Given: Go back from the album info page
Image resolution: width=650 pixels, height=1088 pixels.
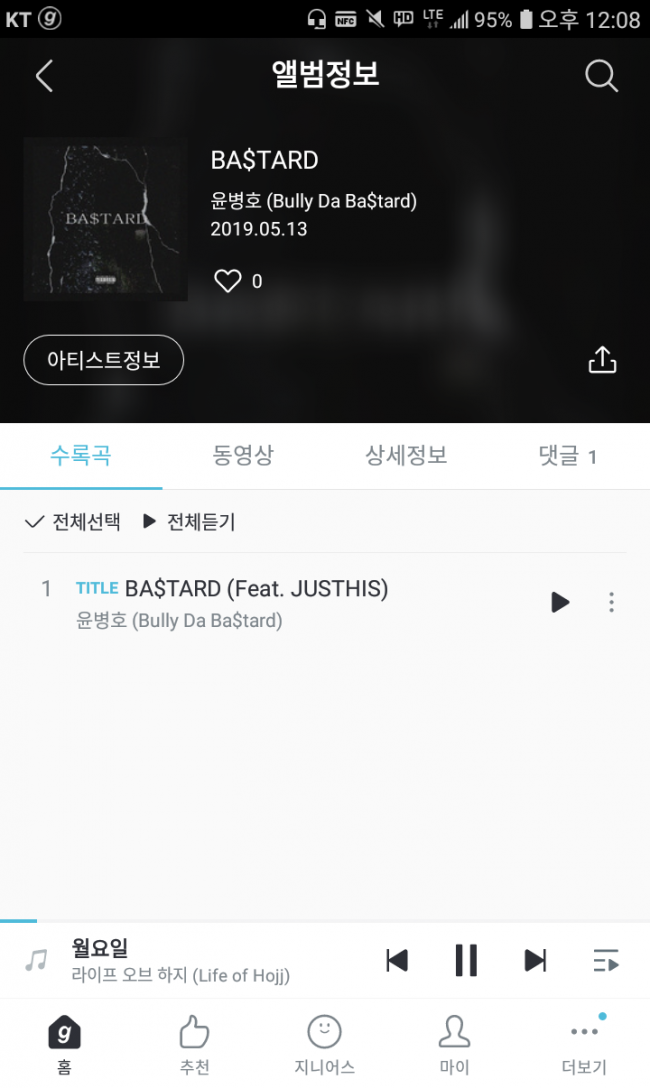Looking at the screenshot, I should coord(44,76).
